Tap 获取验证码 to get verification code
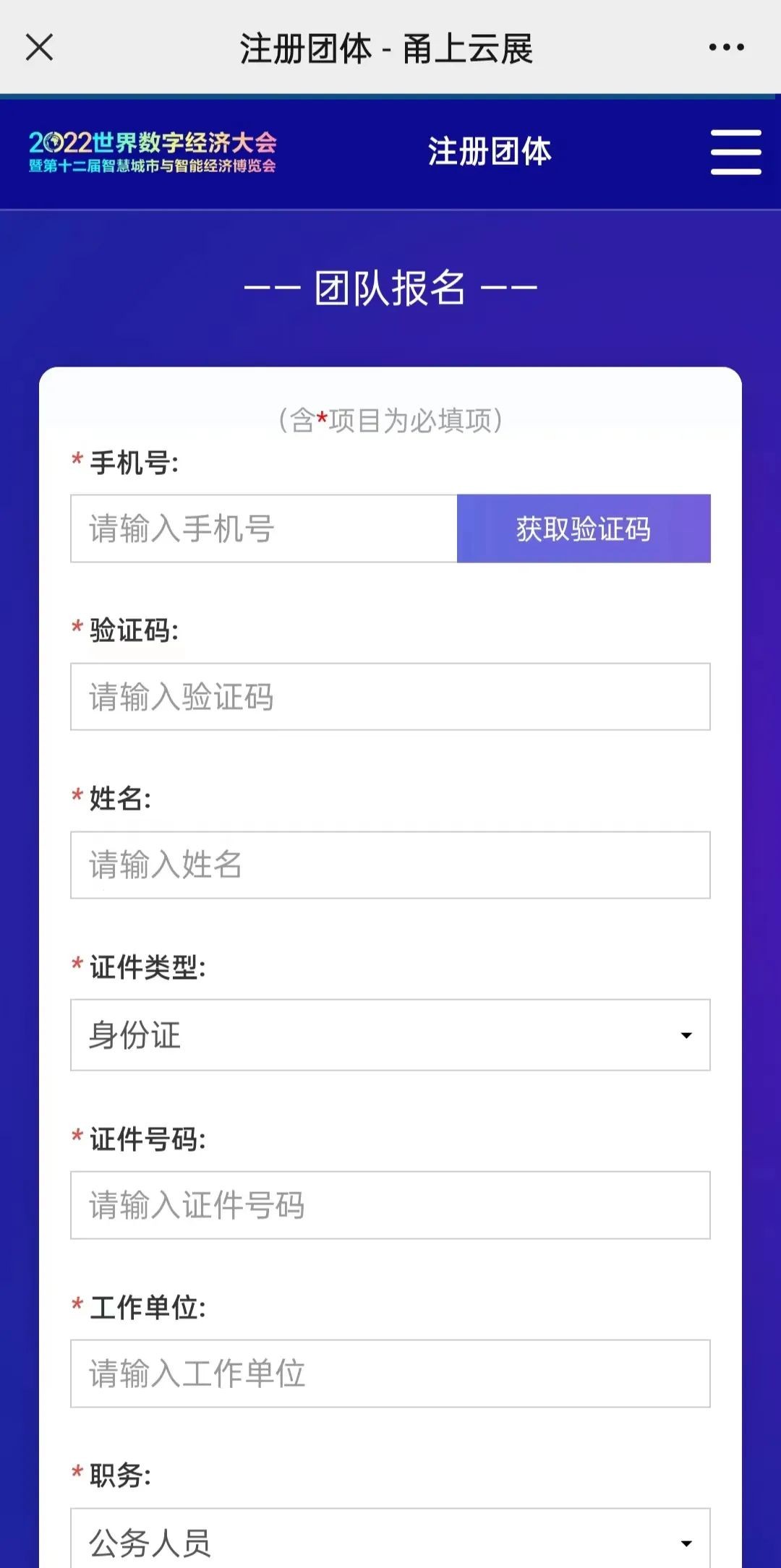 pos(584,528)
